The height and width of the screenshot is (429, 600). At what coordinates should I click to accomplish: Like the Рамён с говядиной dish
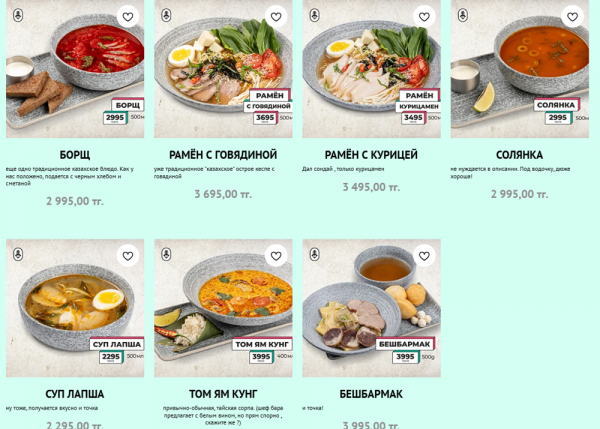tap(276, 16)
